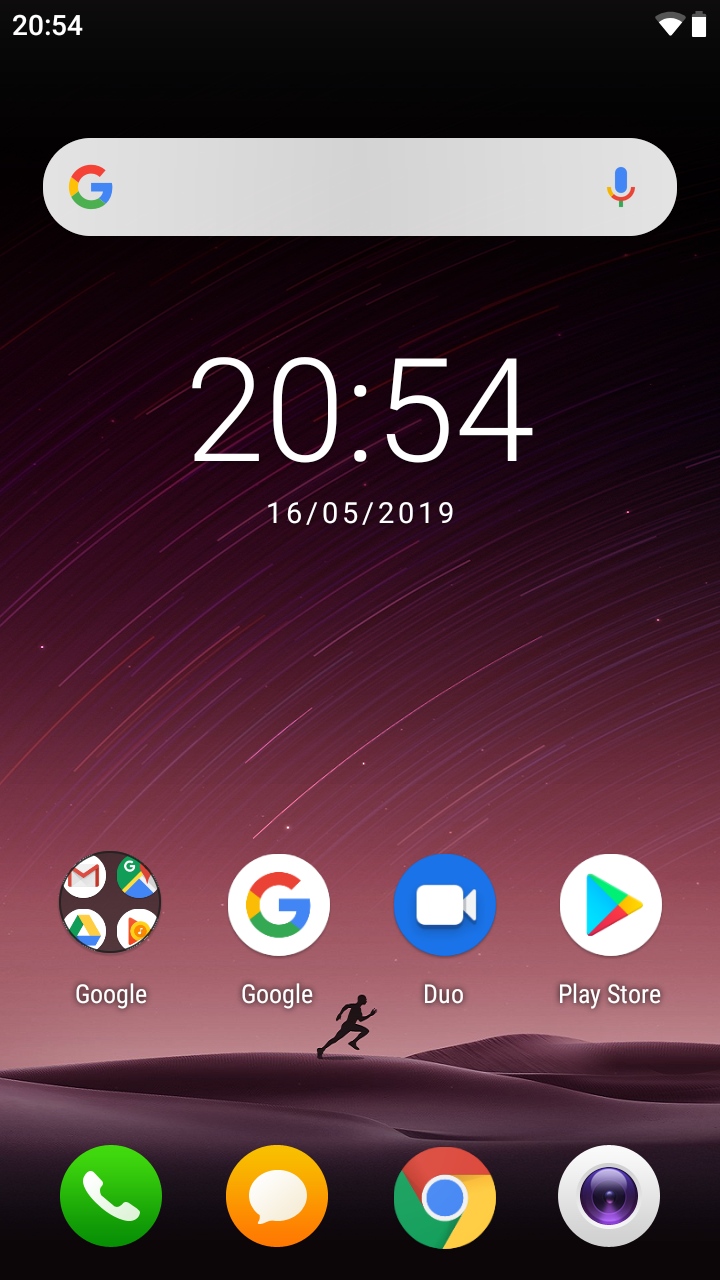720x1280 pixels.
Task: Open the Phone dialer app
Action: click(x=111, y=1196)
